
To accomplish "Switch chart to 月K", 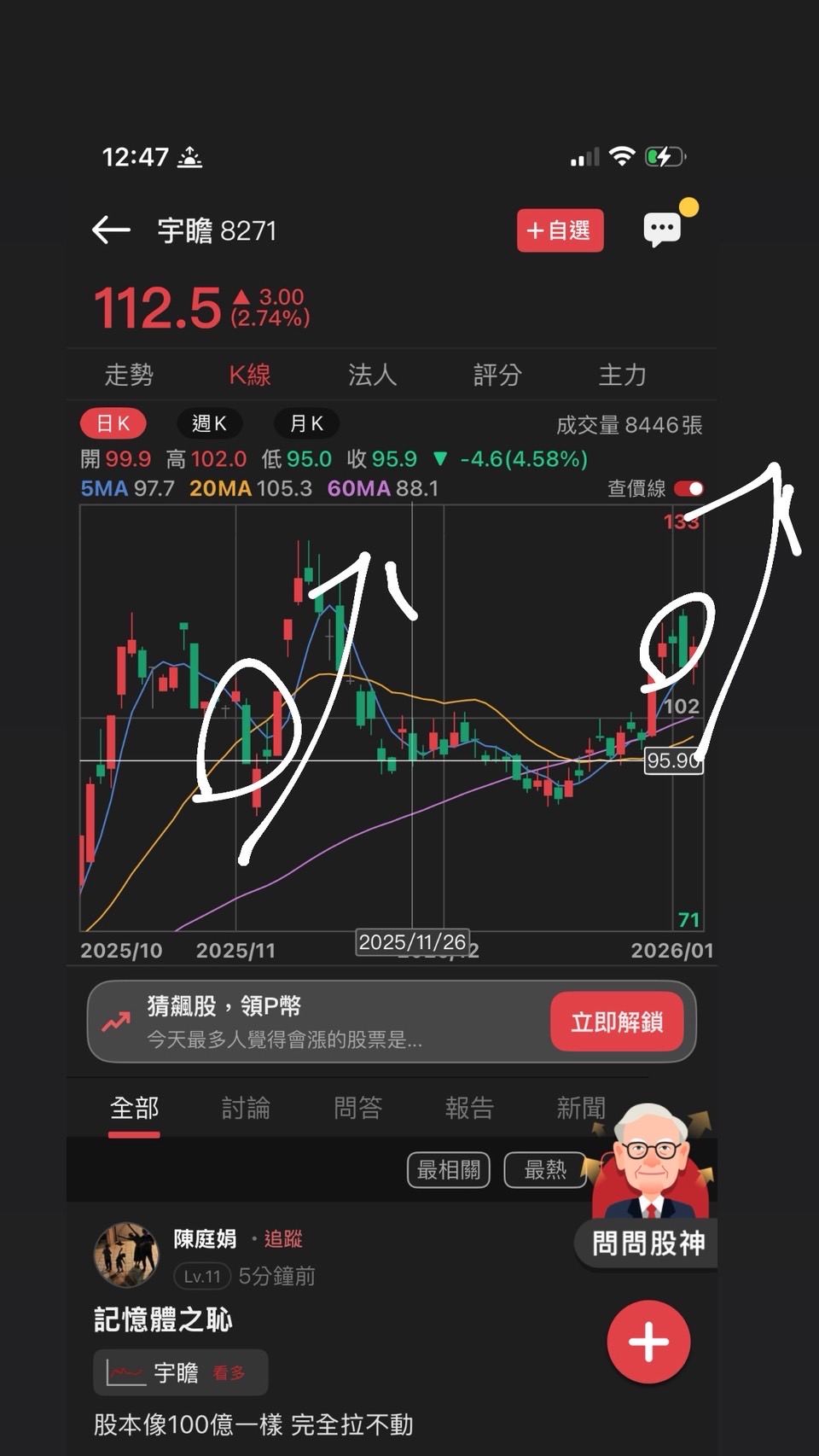I will 306,423.
